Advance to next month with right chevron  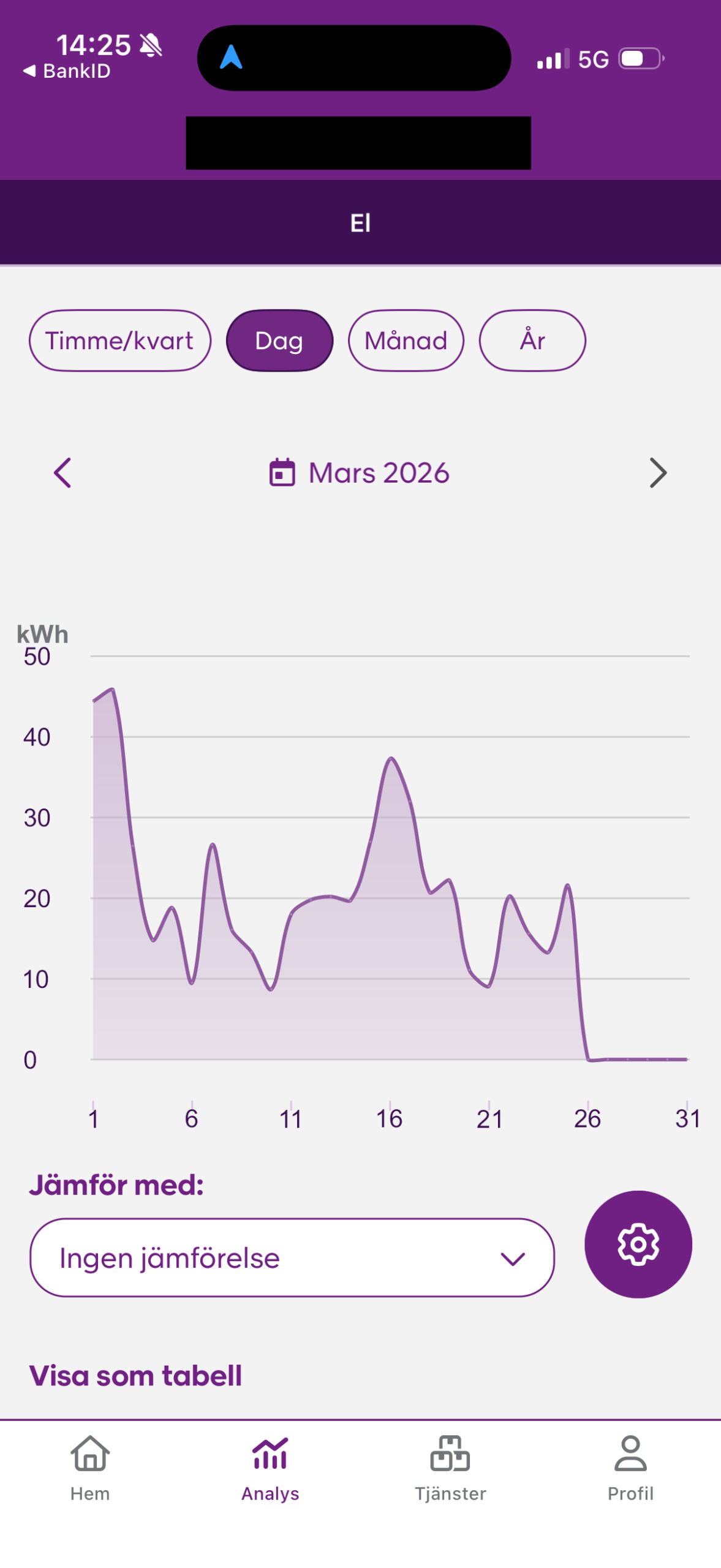[659, 472]
